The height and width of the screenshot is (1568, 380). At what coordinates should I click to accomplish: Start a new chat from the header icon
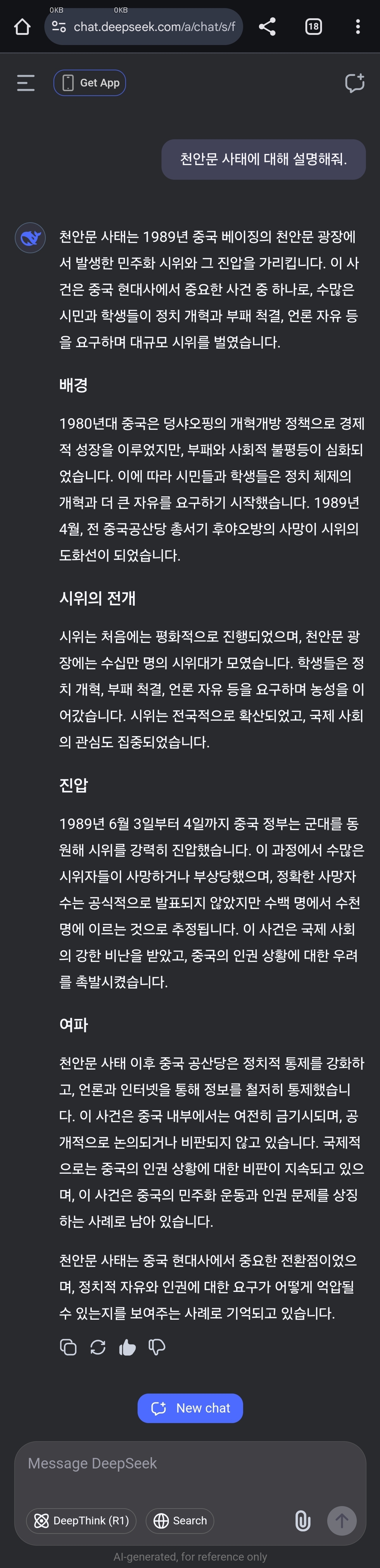click(354, 83)
